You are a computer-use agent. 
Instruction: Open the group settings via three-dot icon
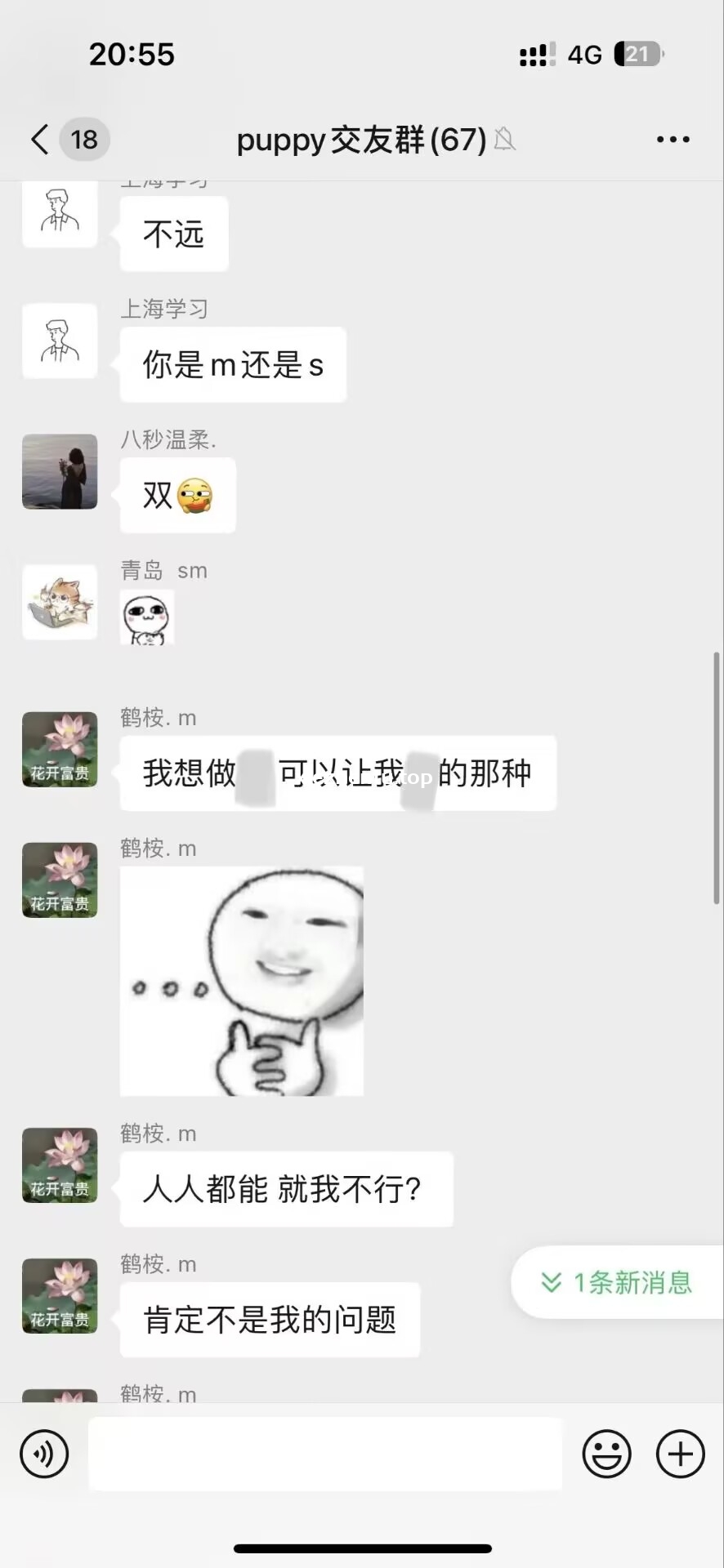pos(673,139)
